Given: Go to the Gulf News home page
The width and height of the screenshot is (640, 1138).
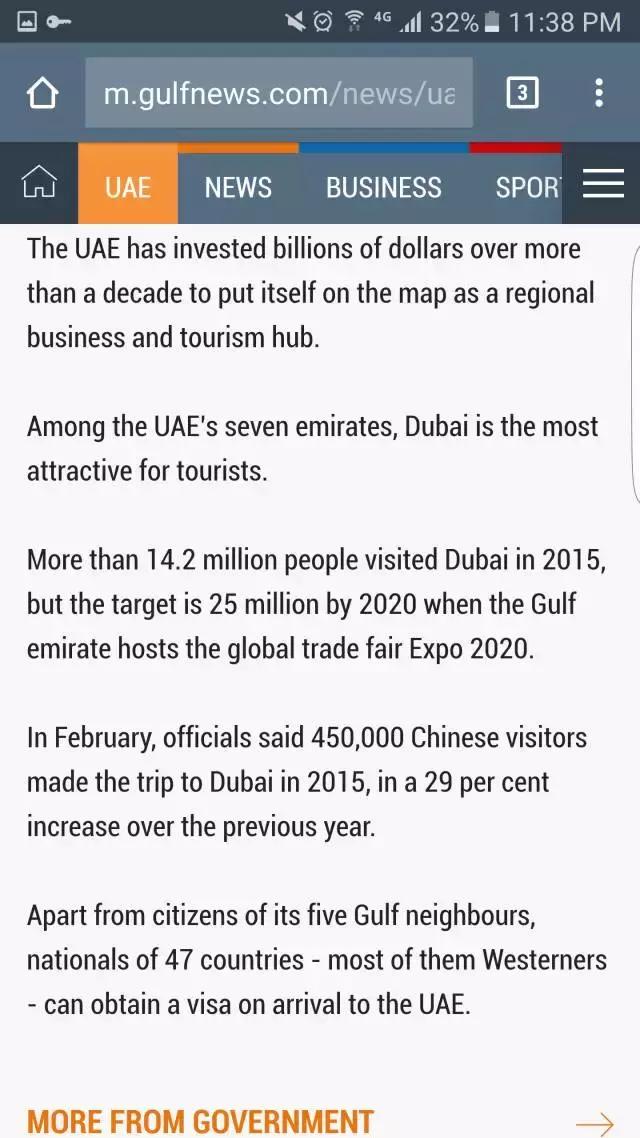Looking at the screenshot, I should pyautogui.click(x=39, y=185).
